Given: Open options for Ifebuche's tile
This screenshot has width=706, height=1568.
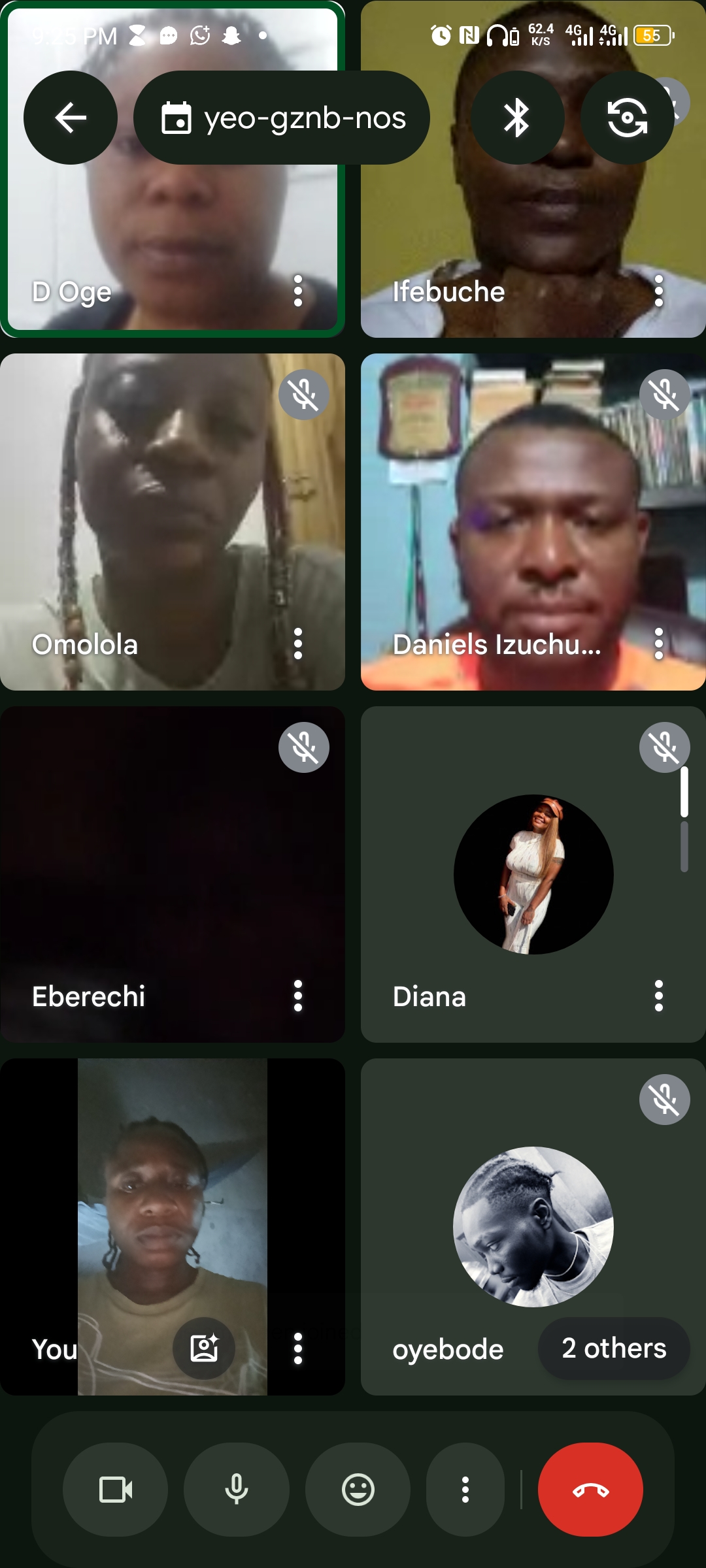Looking at the screenshot, I should (659, 291).
